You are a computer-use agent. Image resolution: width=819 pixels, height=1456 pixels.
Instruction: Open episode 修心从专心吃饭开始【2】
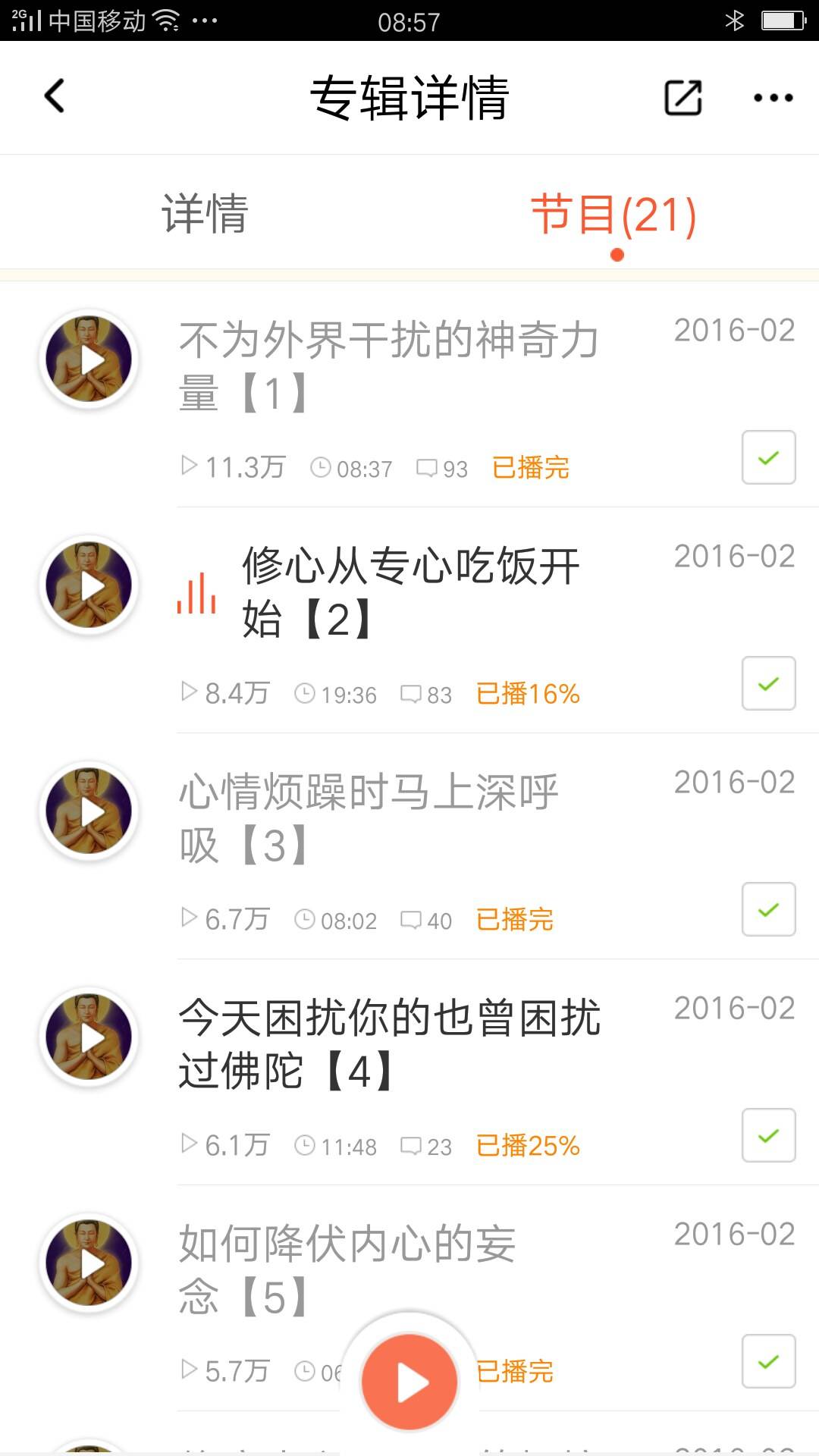coord(409,591)
